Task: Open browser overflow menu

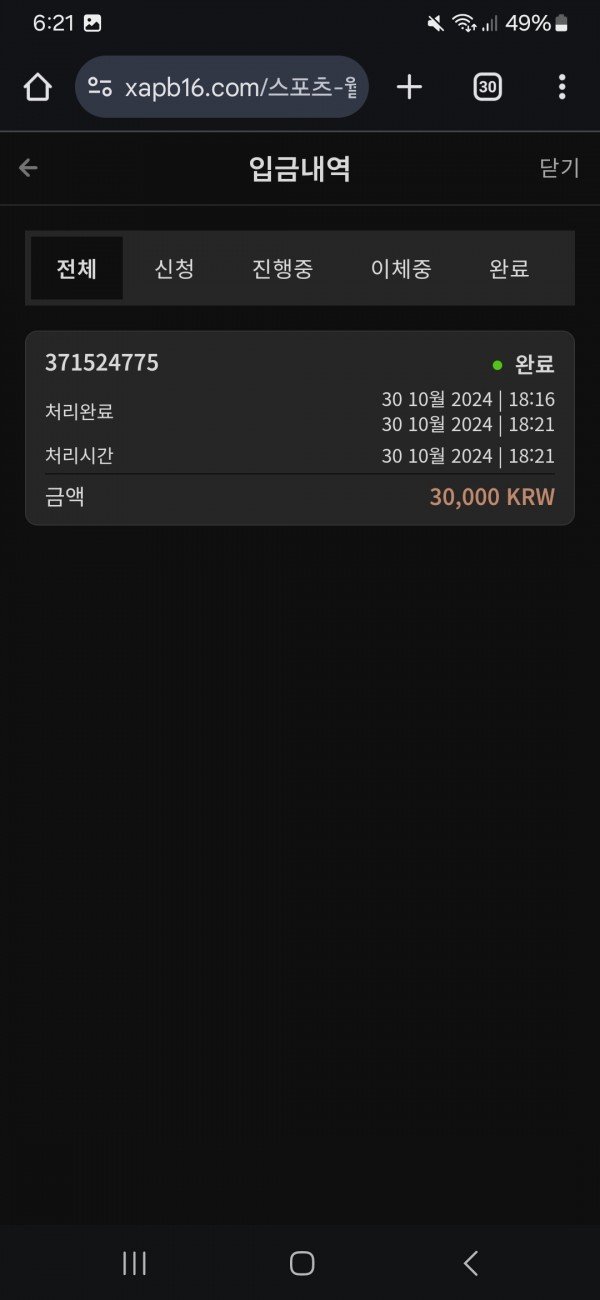Action: point(562,88)
